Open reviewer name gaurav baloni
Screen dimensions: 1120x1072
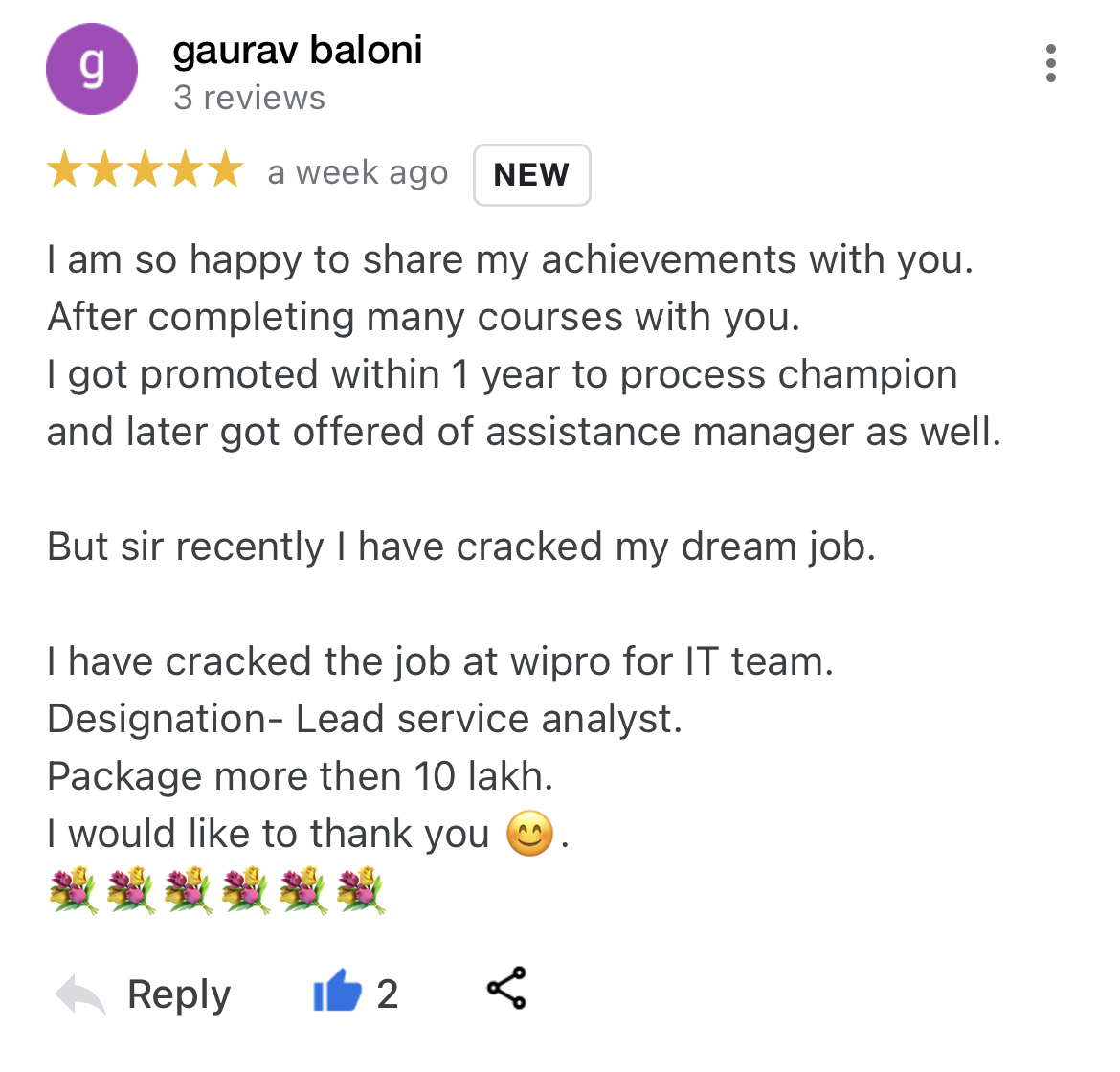(x=297, y=50)
